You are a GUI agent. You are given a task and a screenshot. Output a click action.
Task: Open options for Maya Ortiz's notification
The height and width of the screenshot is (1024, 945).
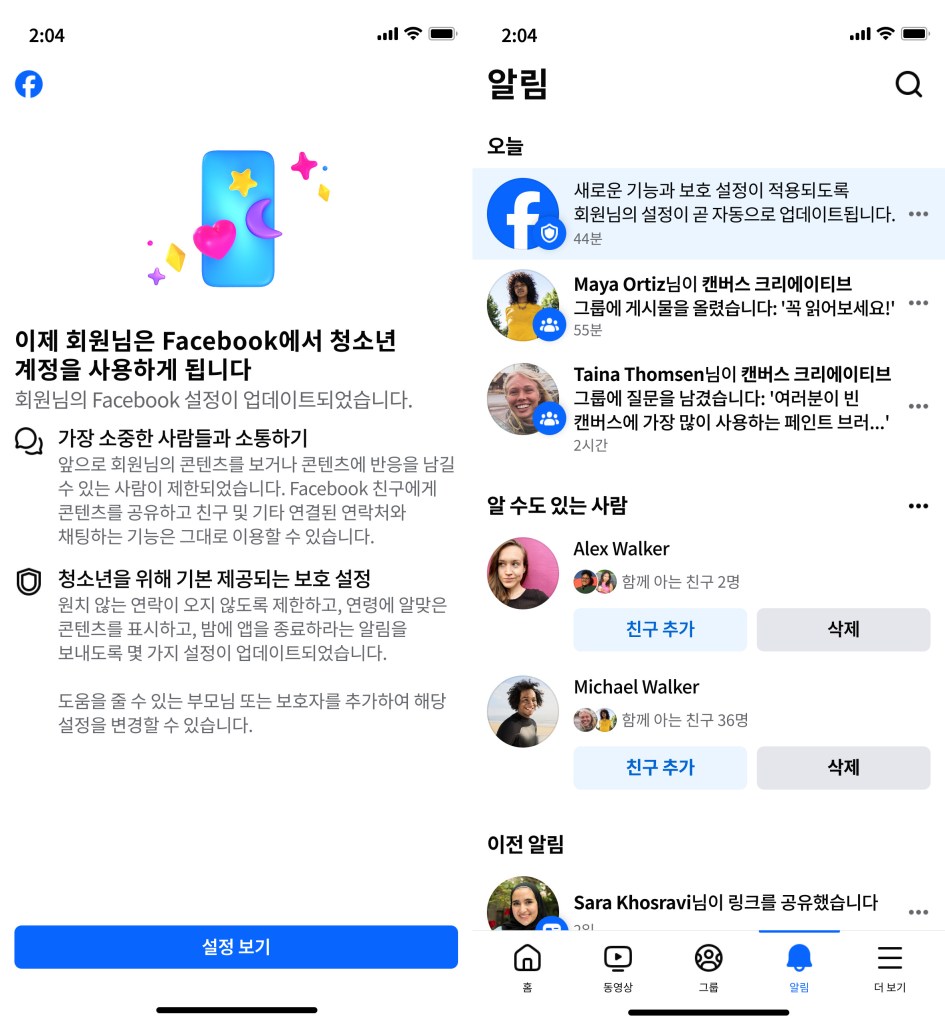coord(918,305)
